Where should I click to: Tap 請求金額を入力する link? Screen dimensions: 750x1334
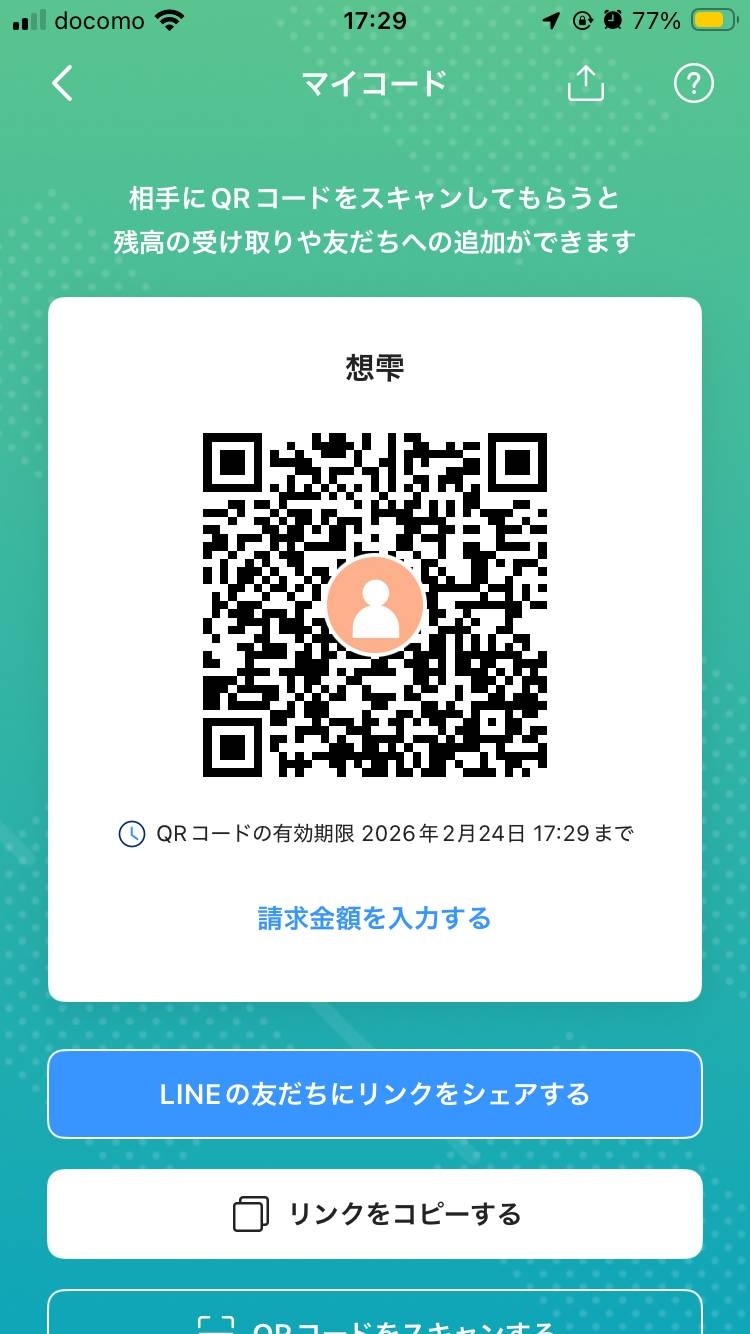[x=375, y=918]
